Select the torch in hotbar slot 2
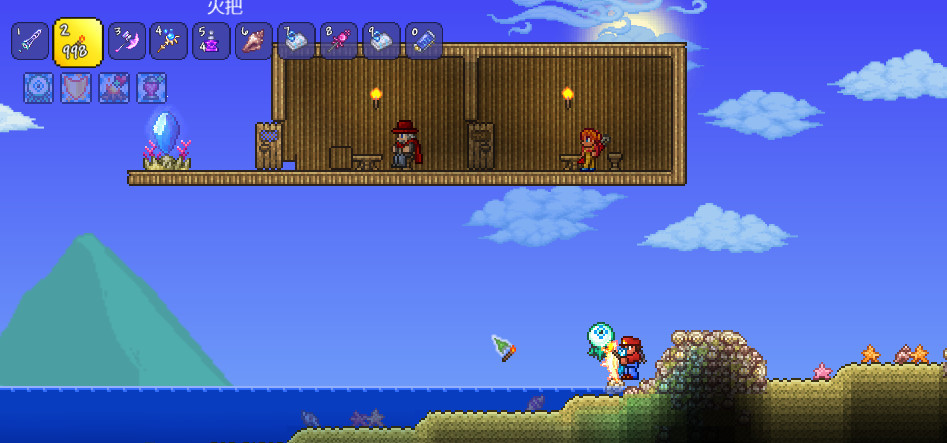947x443 pixels. pos(77,42)
